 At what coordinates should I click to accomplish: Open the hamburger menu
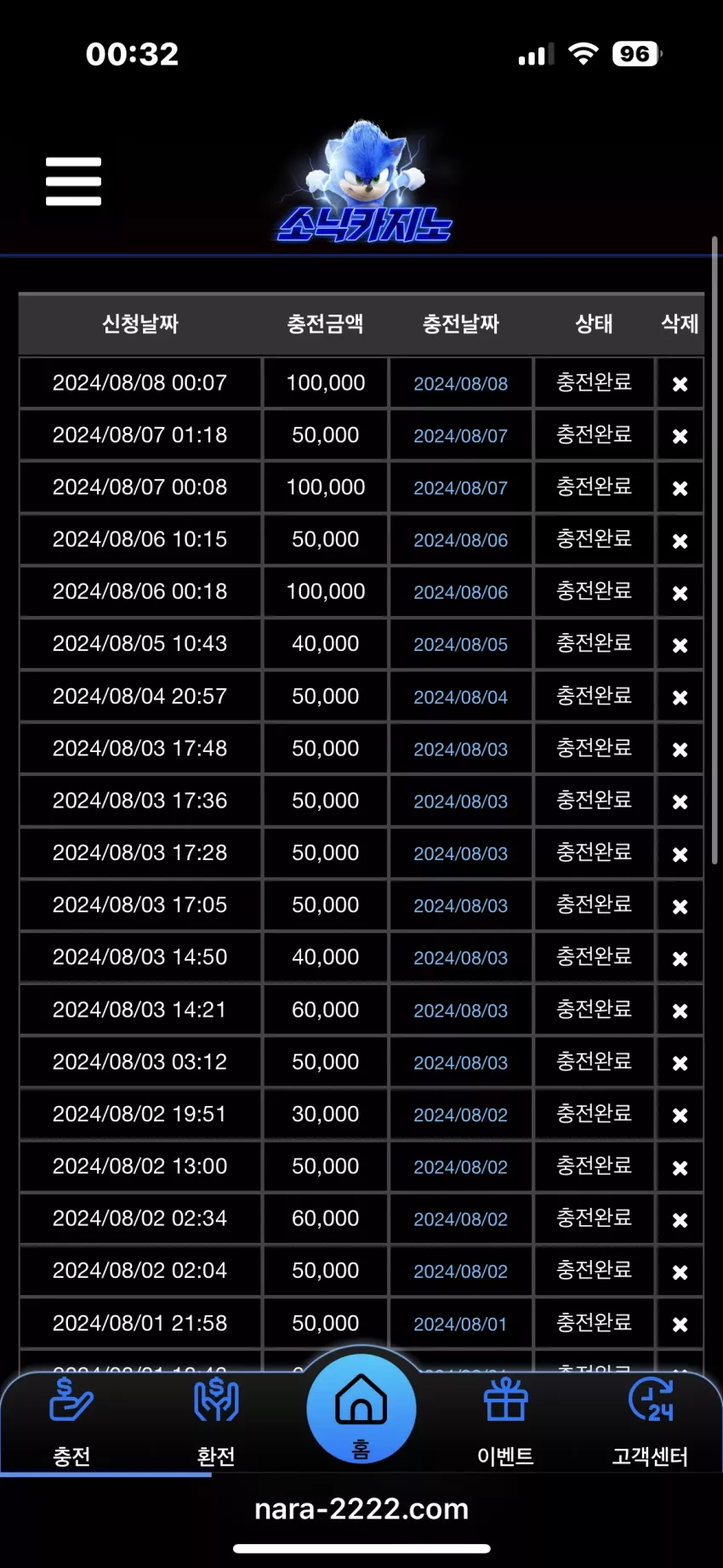[73, 181]
